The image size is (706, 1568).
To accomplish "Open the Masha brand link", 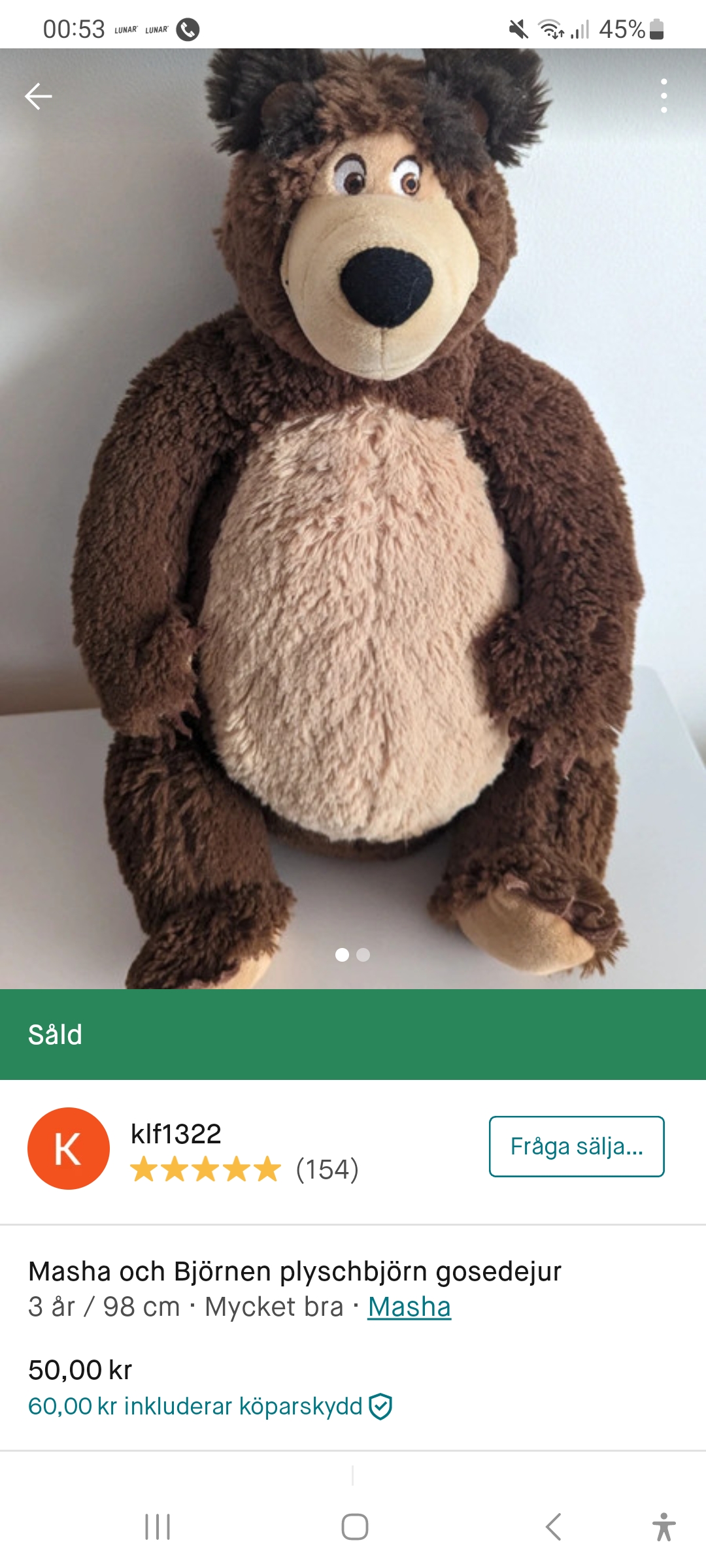I will pyautogui.click(x=409, y=1307).
